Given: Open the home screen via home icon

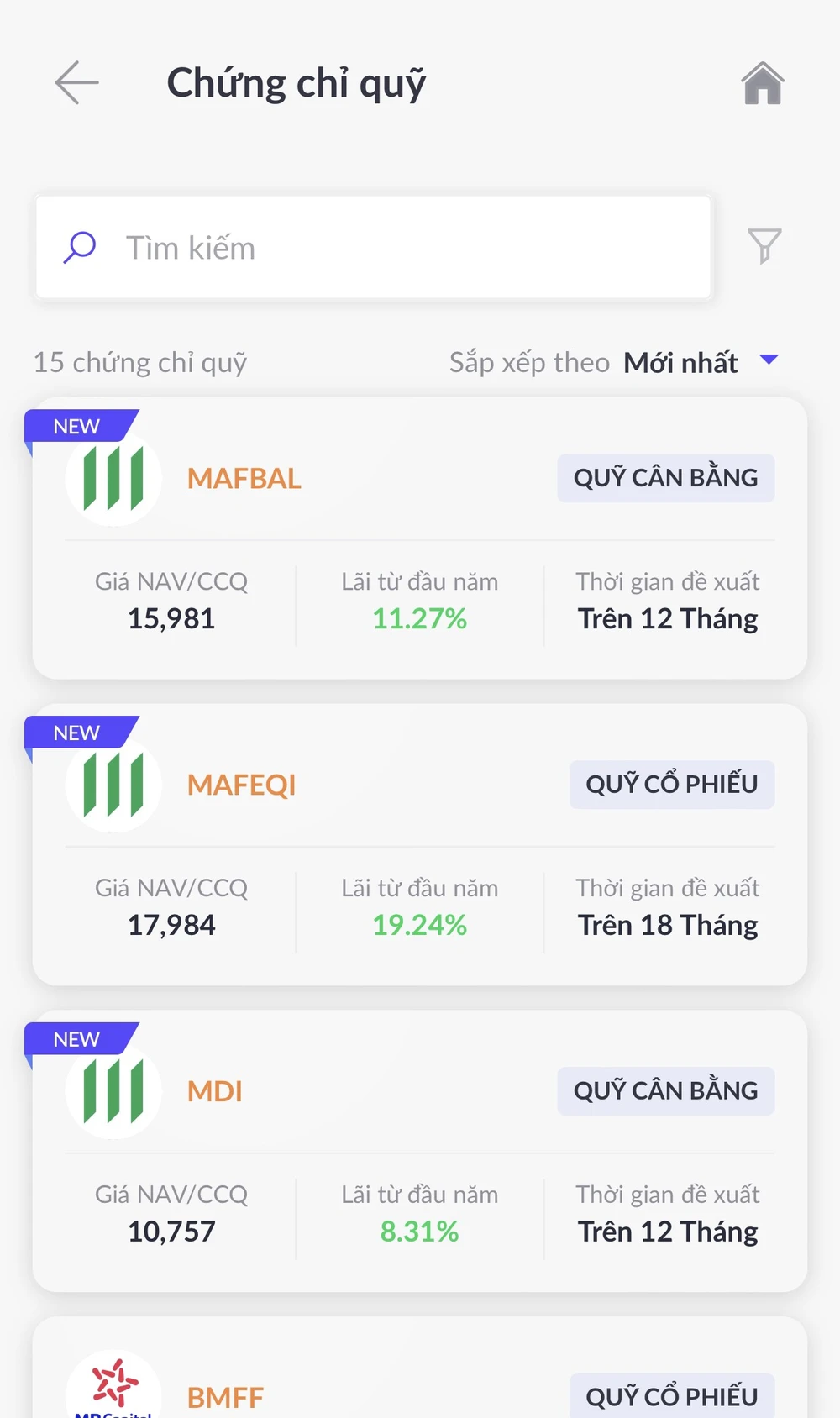Looking at the screenshot, I should pyautogui.click(x=763, y=82).
